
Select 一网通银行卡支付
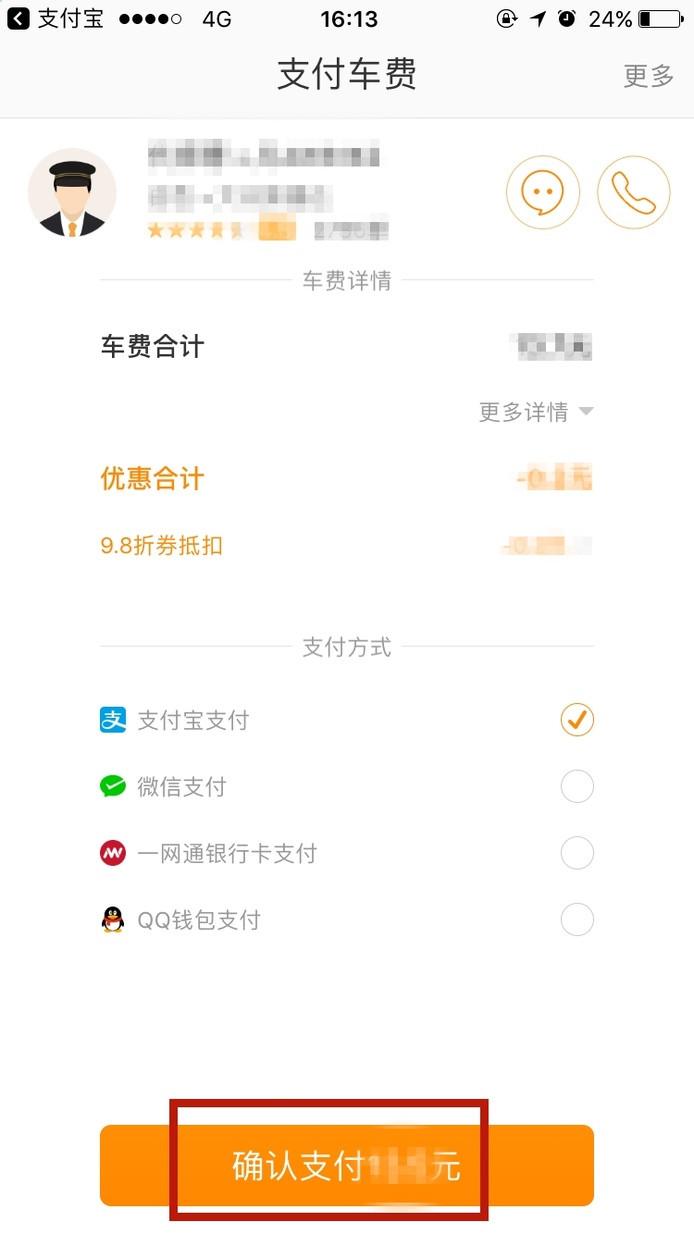346,853
